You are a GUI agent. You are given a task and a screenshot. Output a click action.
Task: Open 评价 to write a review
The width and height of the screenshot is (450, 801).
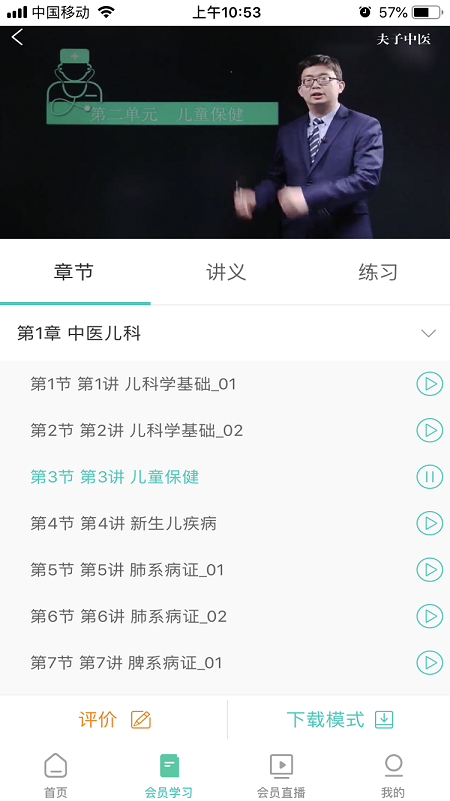(x=114, y=719)
